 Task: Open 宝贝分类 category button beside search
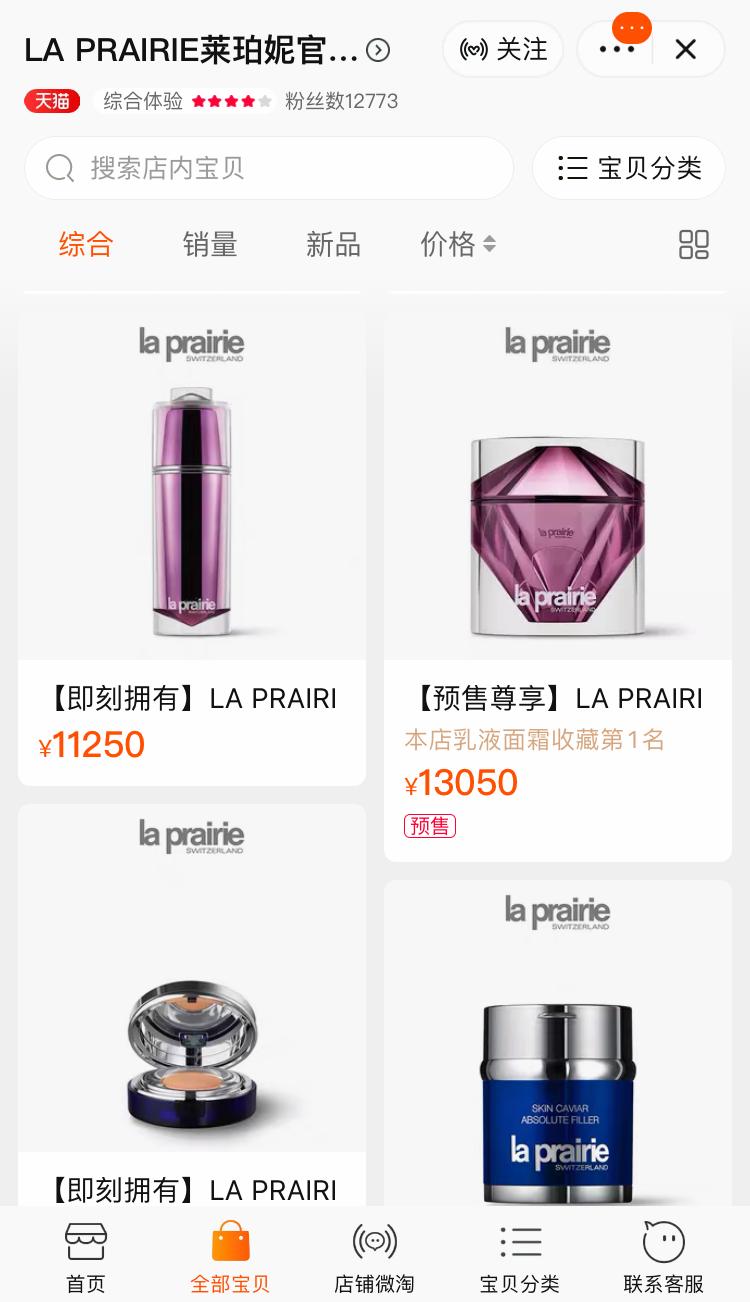pos(629,168)
